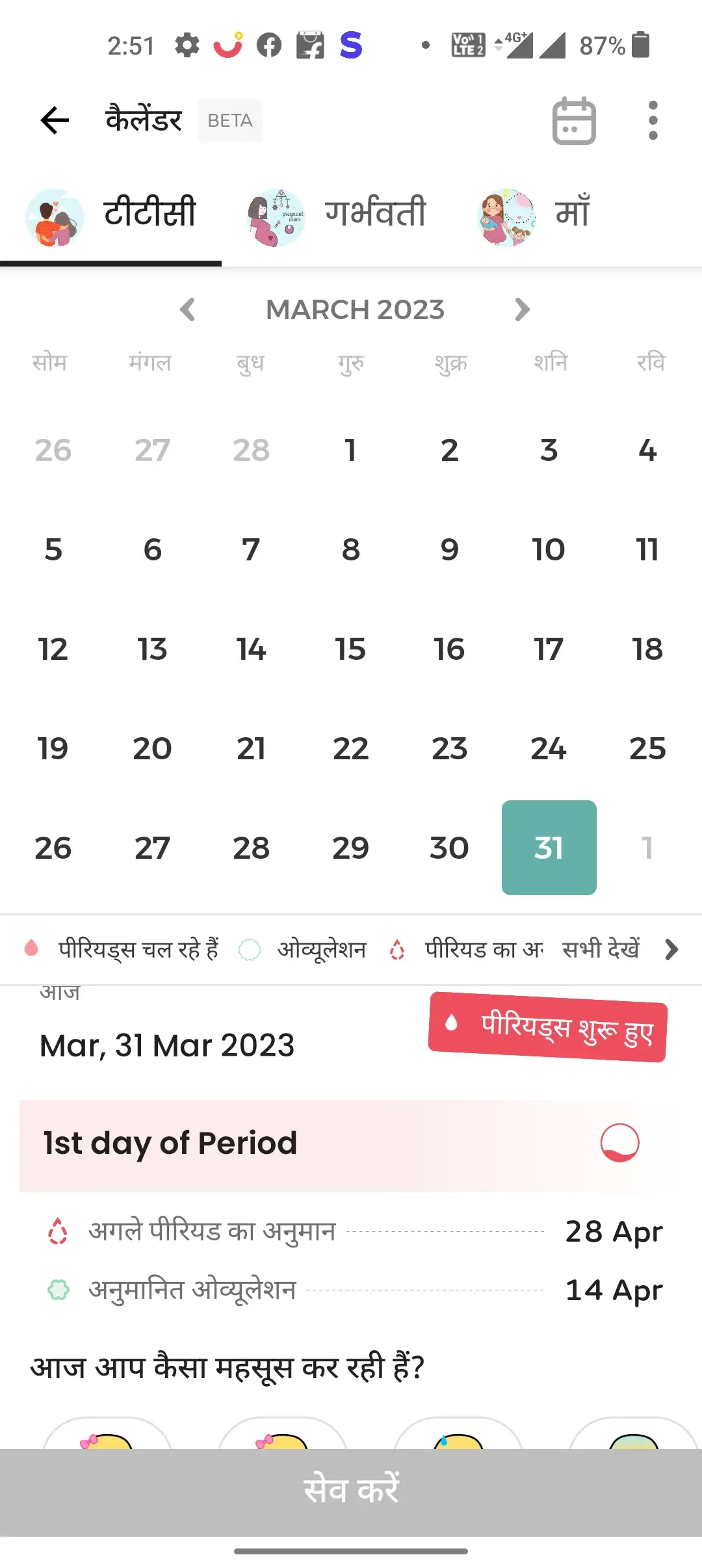702x1568 pixels.
Task: Open the calendar icon in the app bar
Action: 573,120
